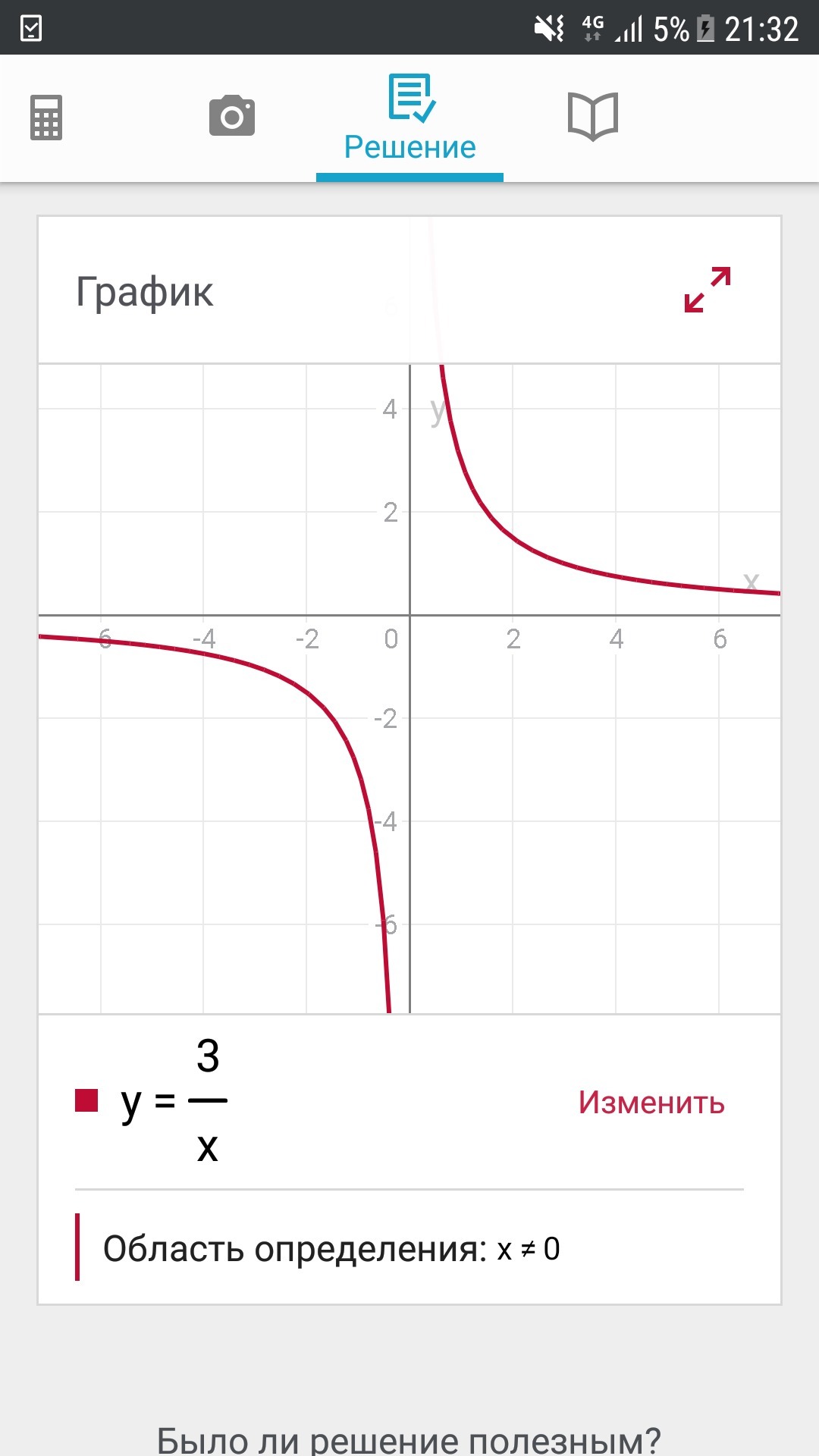Open the calculator tab

tap(46, 118)
